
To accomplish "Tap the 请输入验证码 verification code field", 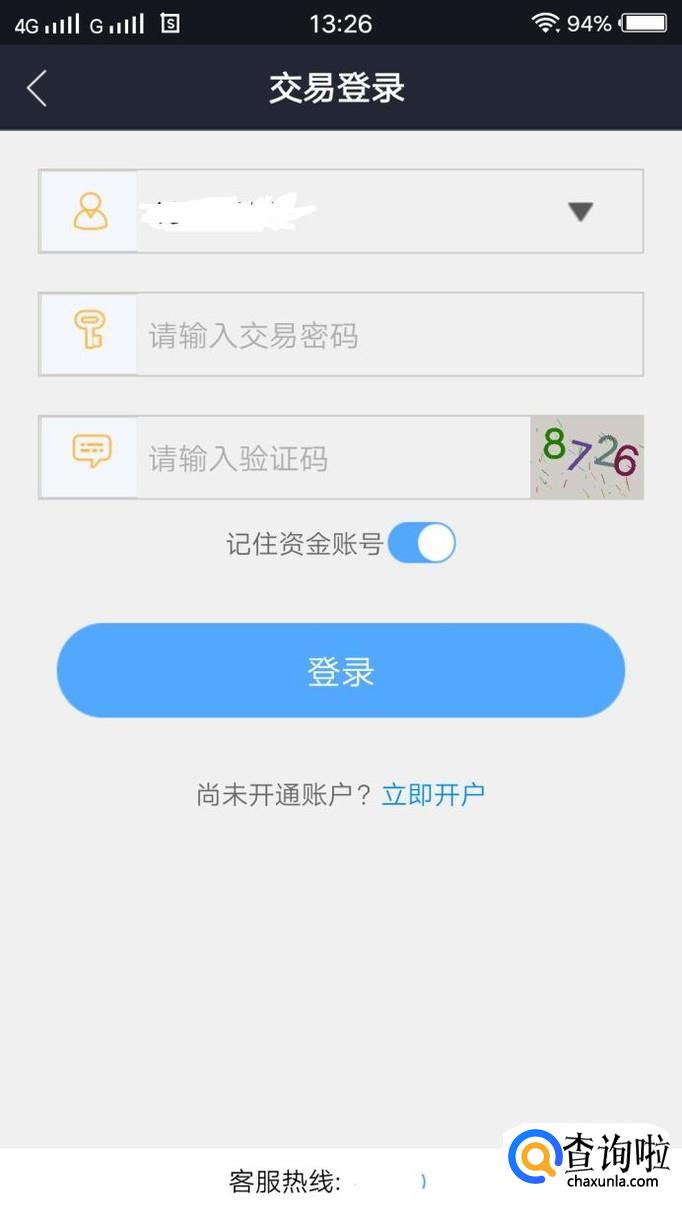I will (x=332, y=459).
